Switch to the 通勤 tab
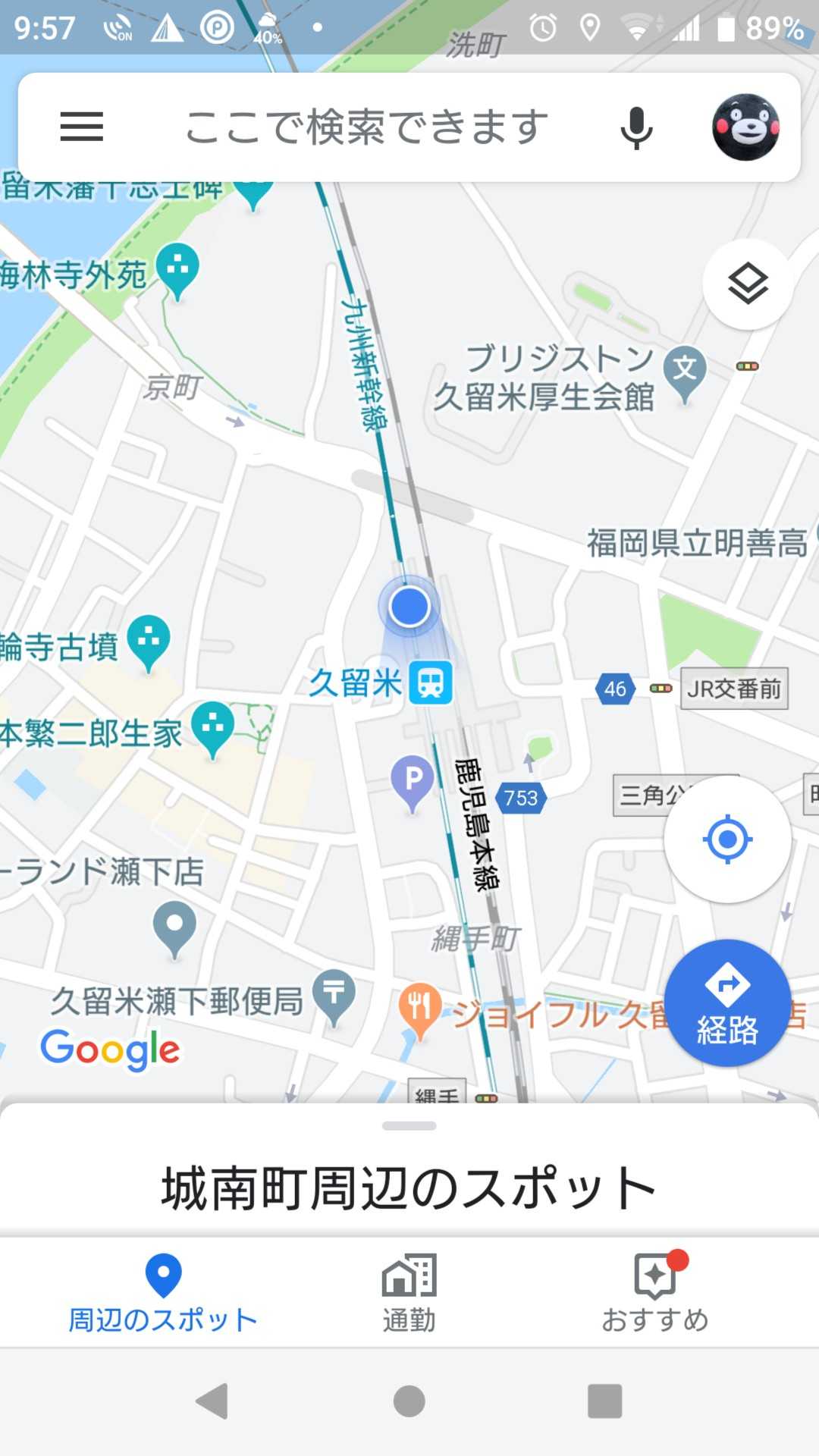This screenshot has width=819, height=1456. click(409, 1292)
